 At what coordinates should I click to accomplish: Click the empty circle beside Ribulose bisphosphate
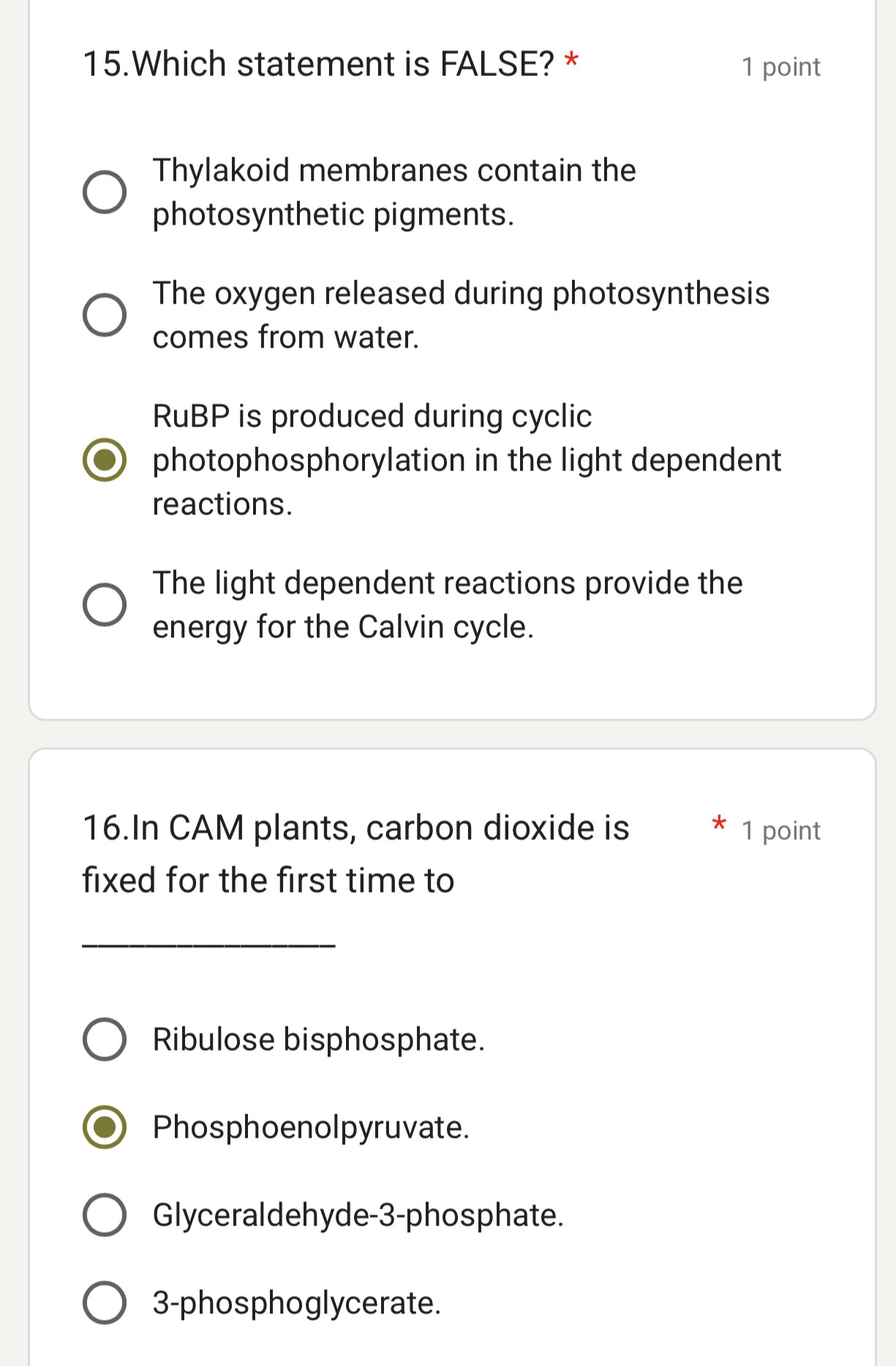coord(106,1040)
